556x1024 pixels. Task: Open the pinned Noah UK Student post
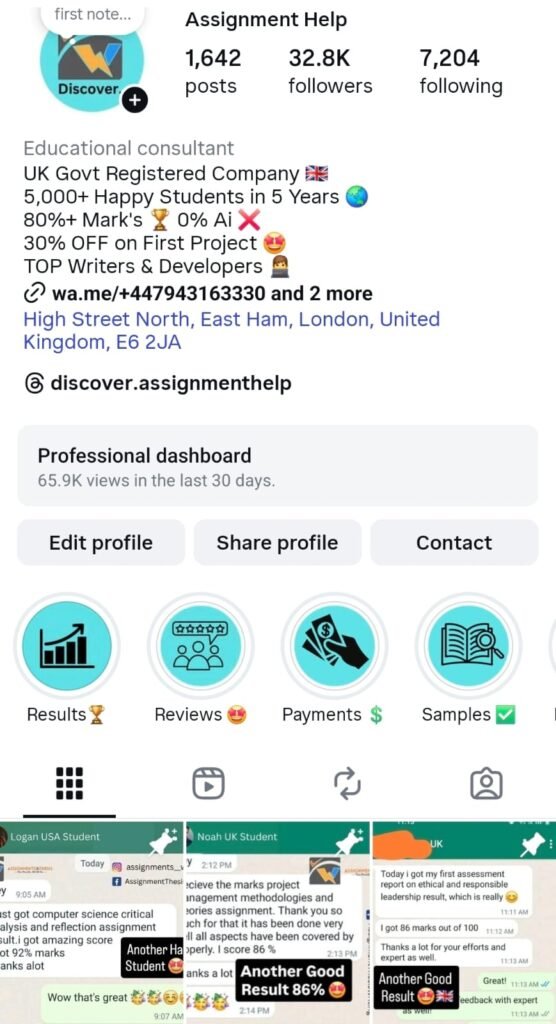[278, 922]
